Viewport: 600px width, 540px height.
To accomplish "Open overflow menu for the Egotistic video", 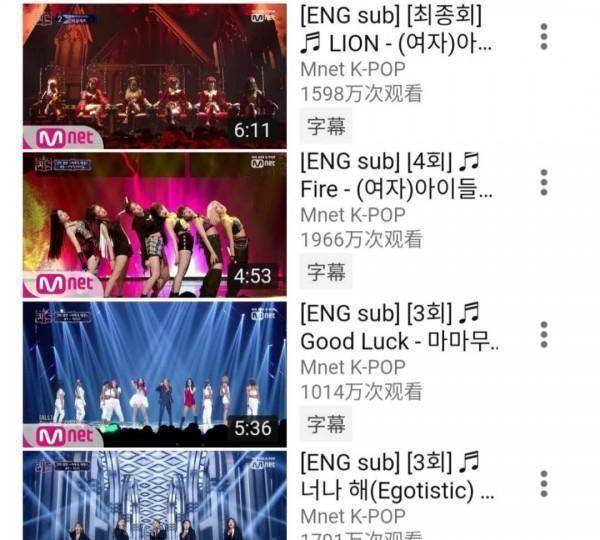I will (x=544, y=484).
